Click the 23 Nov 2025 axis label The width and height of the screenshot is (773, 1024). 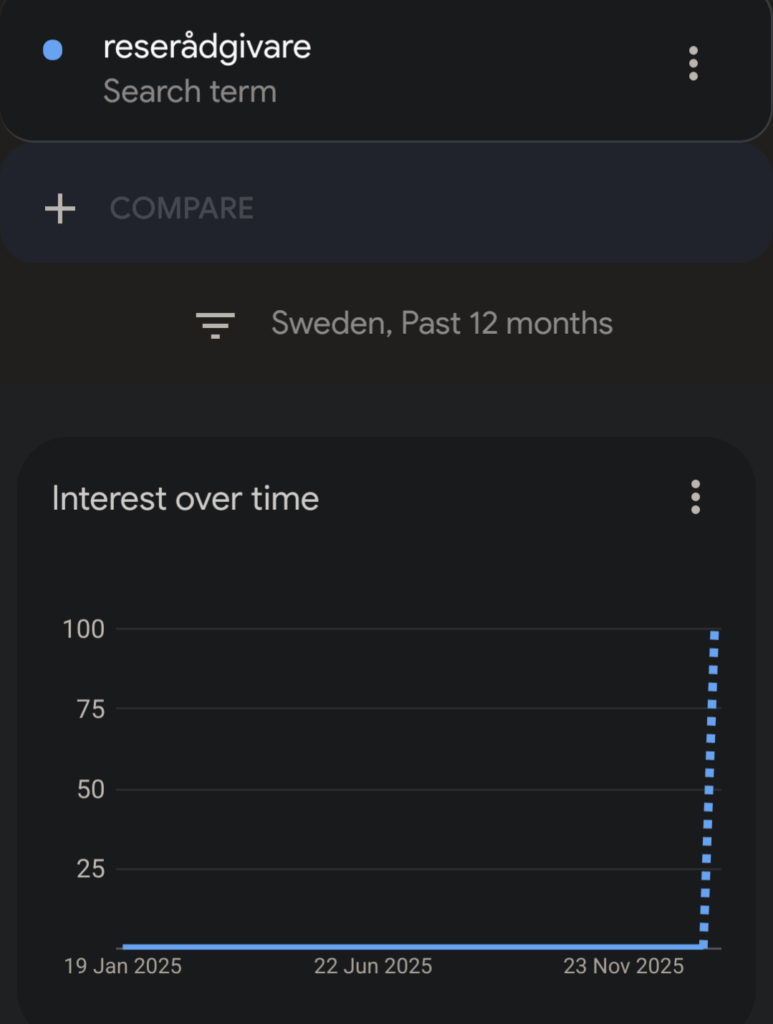tap(622, 966)
